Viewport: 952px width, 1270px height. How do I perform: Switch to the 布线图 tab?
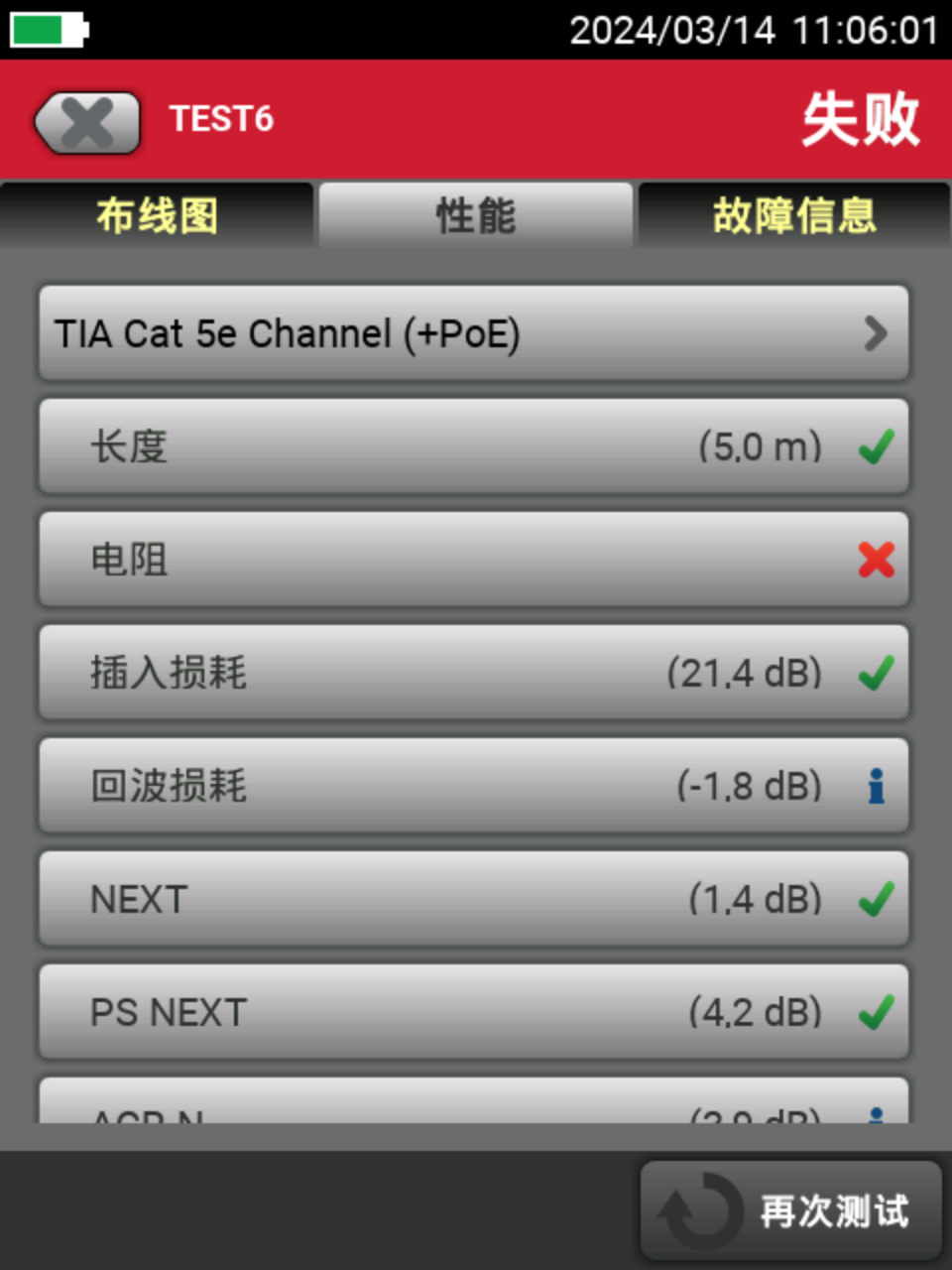pyautogui.click(x=157, y=215)
